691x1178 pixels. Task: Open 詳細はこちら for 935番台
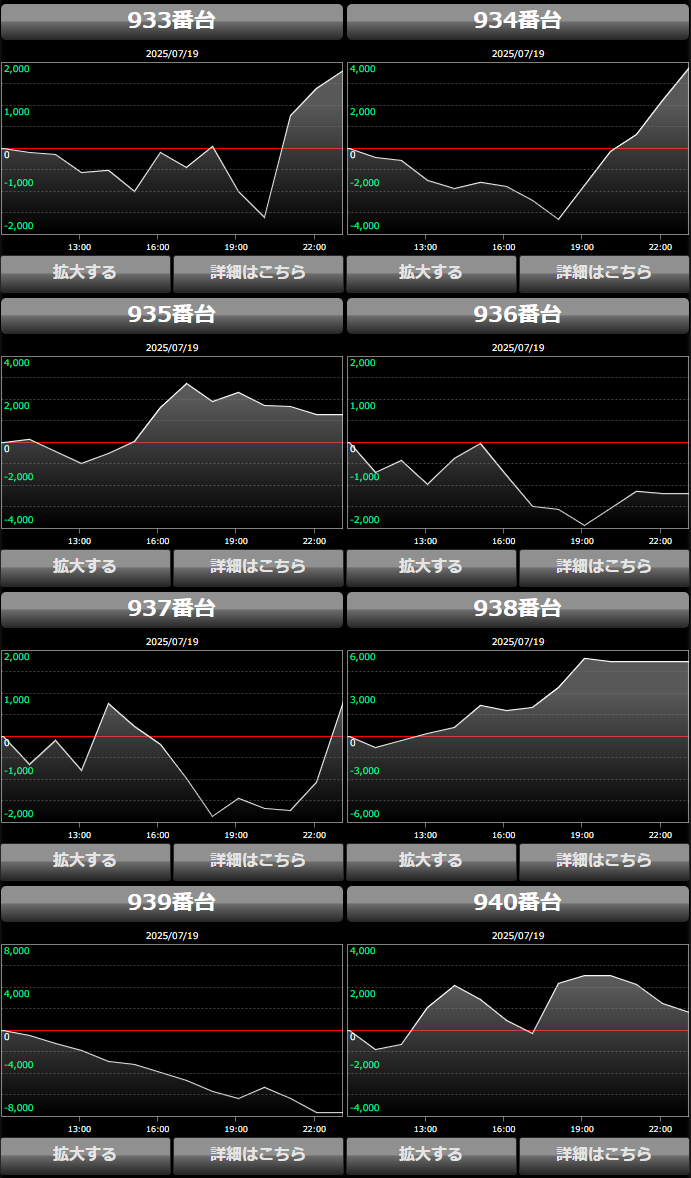[x=258, y=566]
